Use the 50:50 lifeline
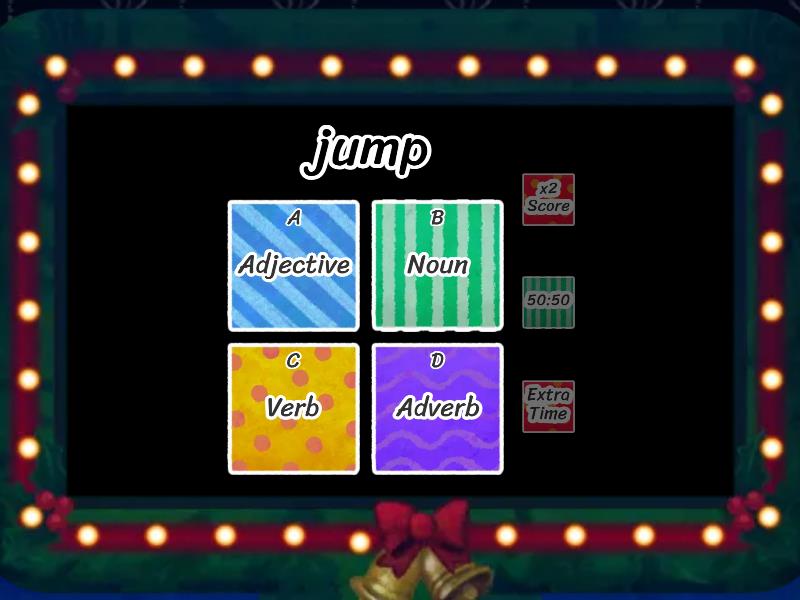This screenshot has width=800, height=600. [x=548, y=301]
